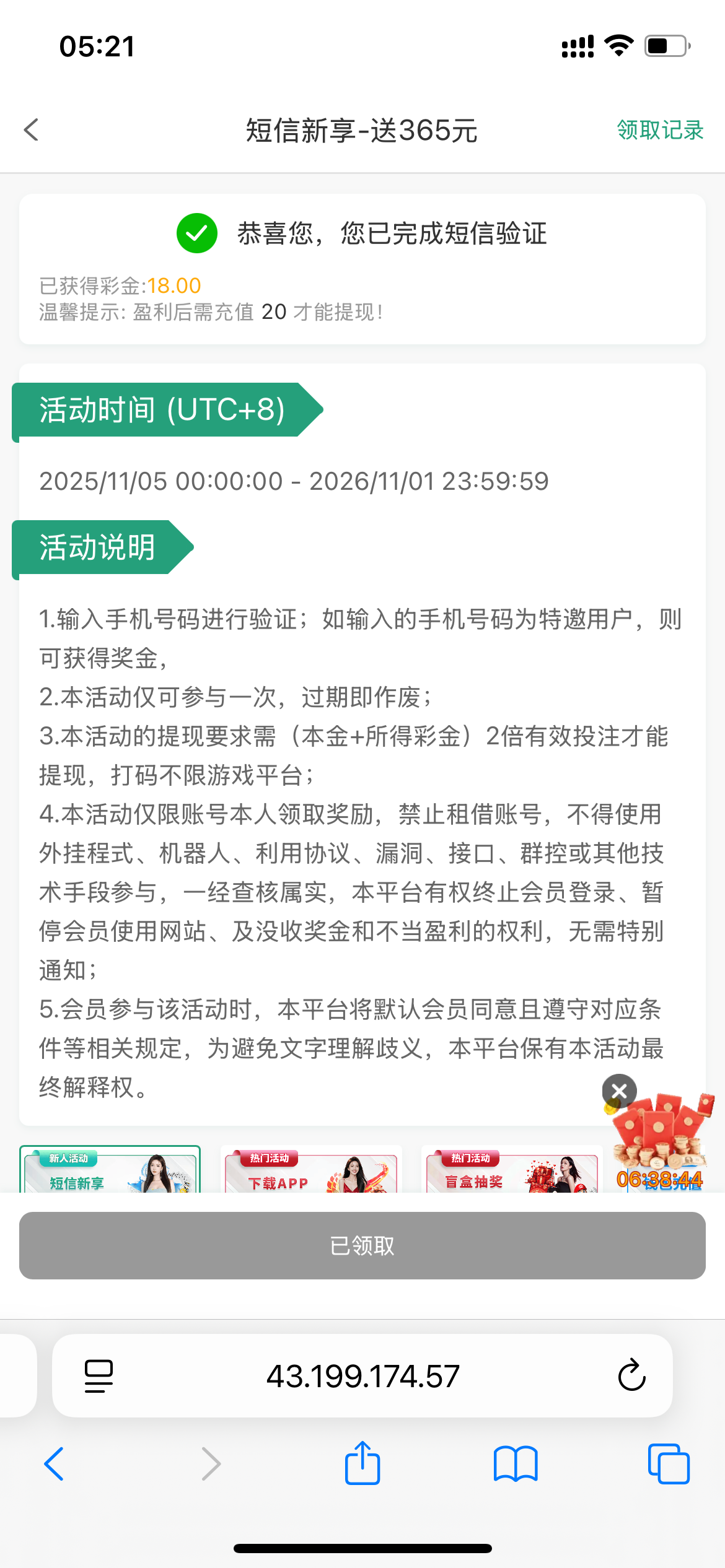Share this page from the toolbar
The image size is (725, 1568).
[x=362, y=1464]
